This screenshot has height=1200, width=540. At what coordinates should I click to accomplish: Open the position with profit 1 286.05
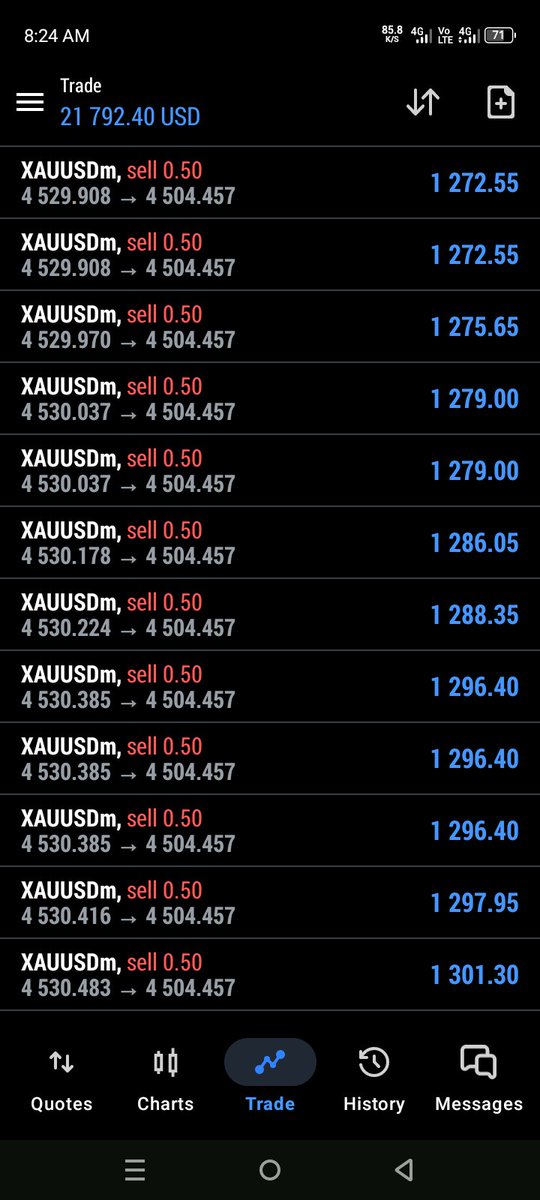click(x=270, y=543)
